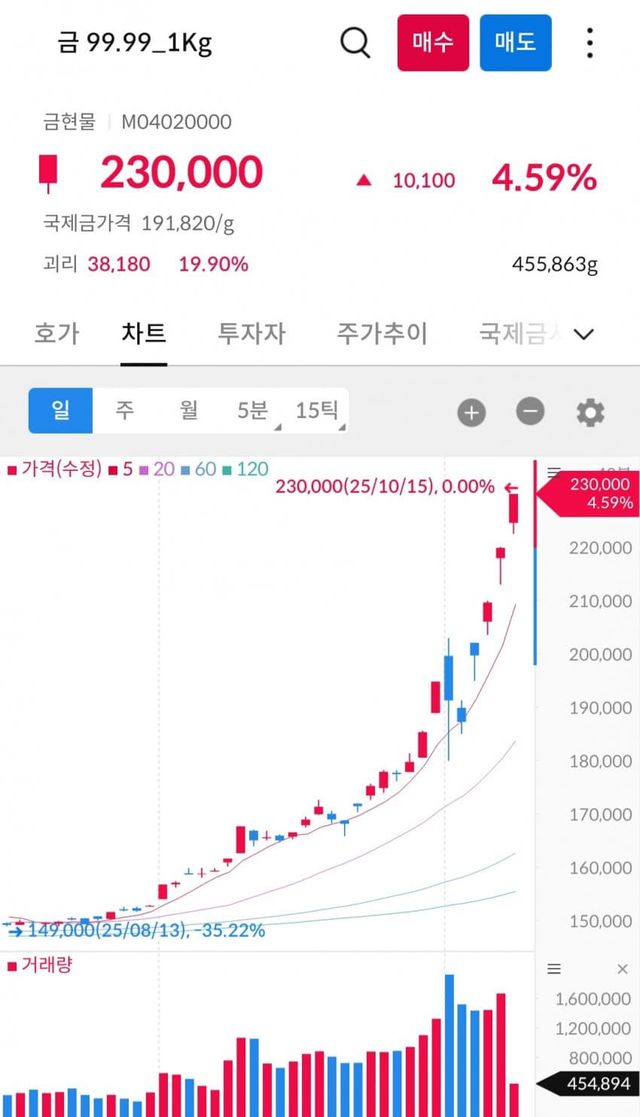Open the 거래량 volume panel menu icon
640x1117 pixels.
coord(554,968)
